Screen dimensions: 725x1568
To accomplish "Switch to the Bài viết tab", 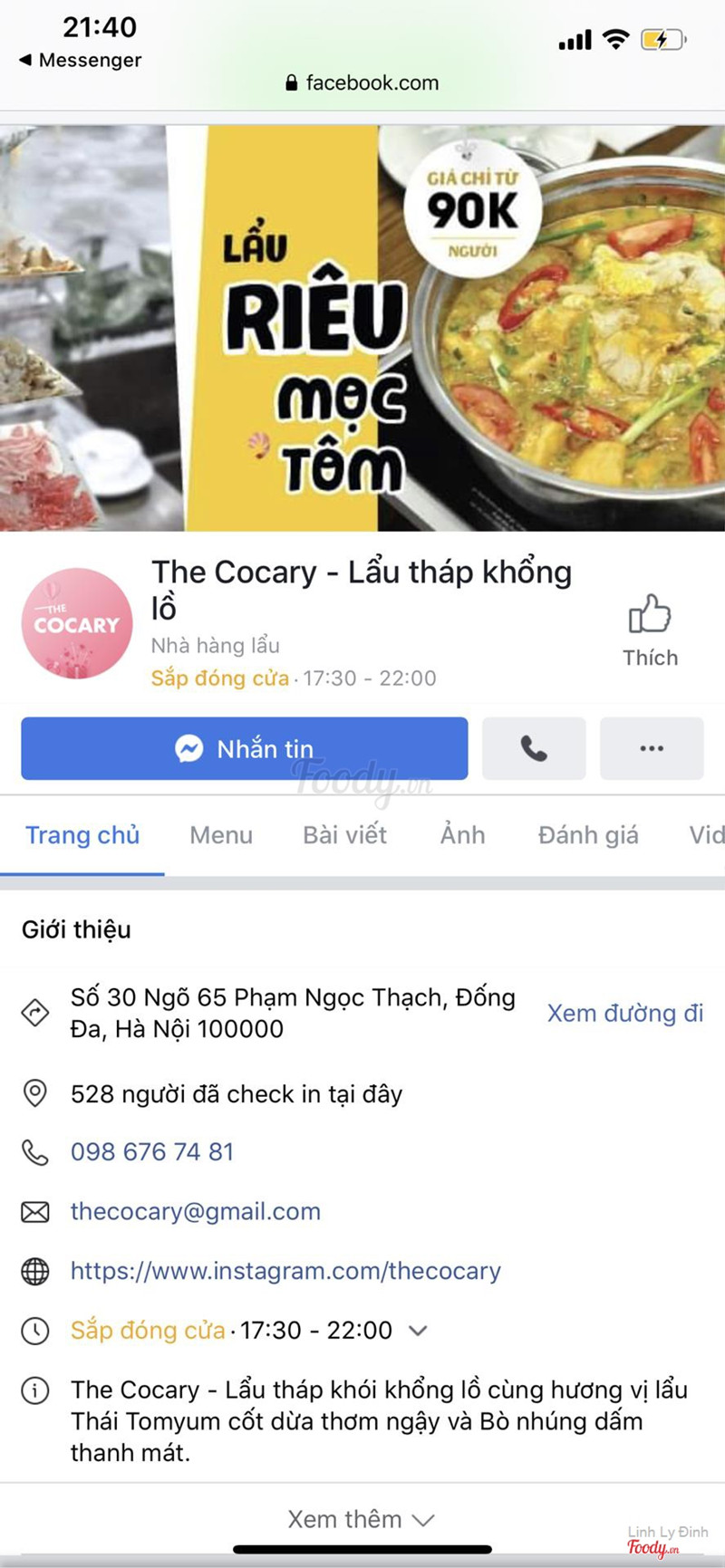I will 344,835.
